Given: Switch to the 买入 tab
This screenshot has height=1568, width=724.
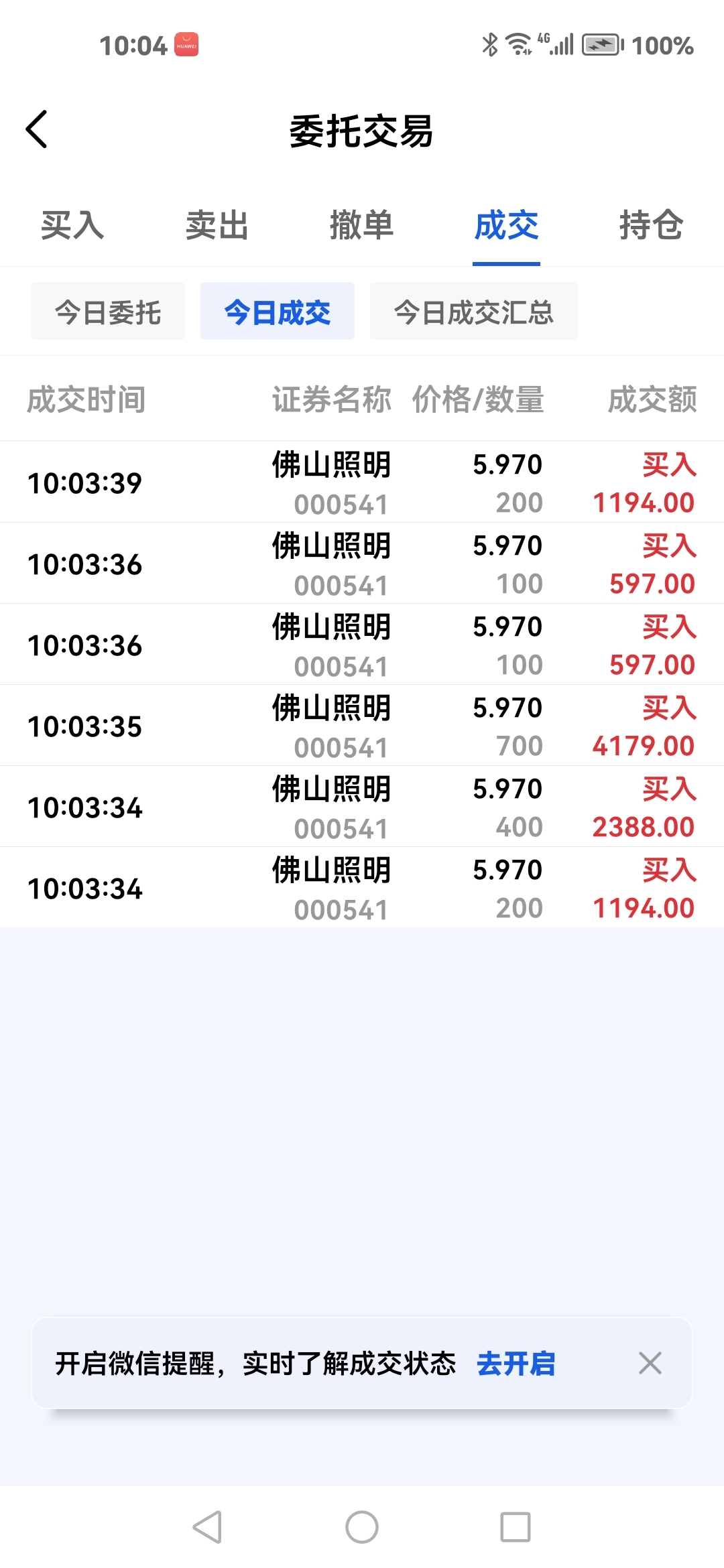Looking at the screenshot, I should point(72,225).
